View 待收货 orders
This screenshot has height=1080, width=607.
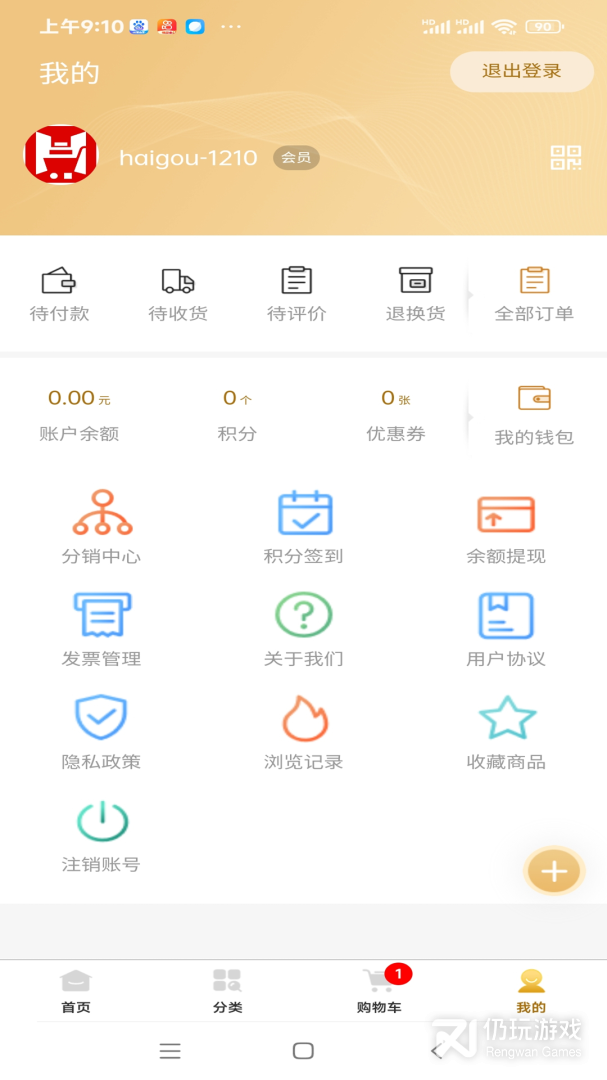(178, 294)
